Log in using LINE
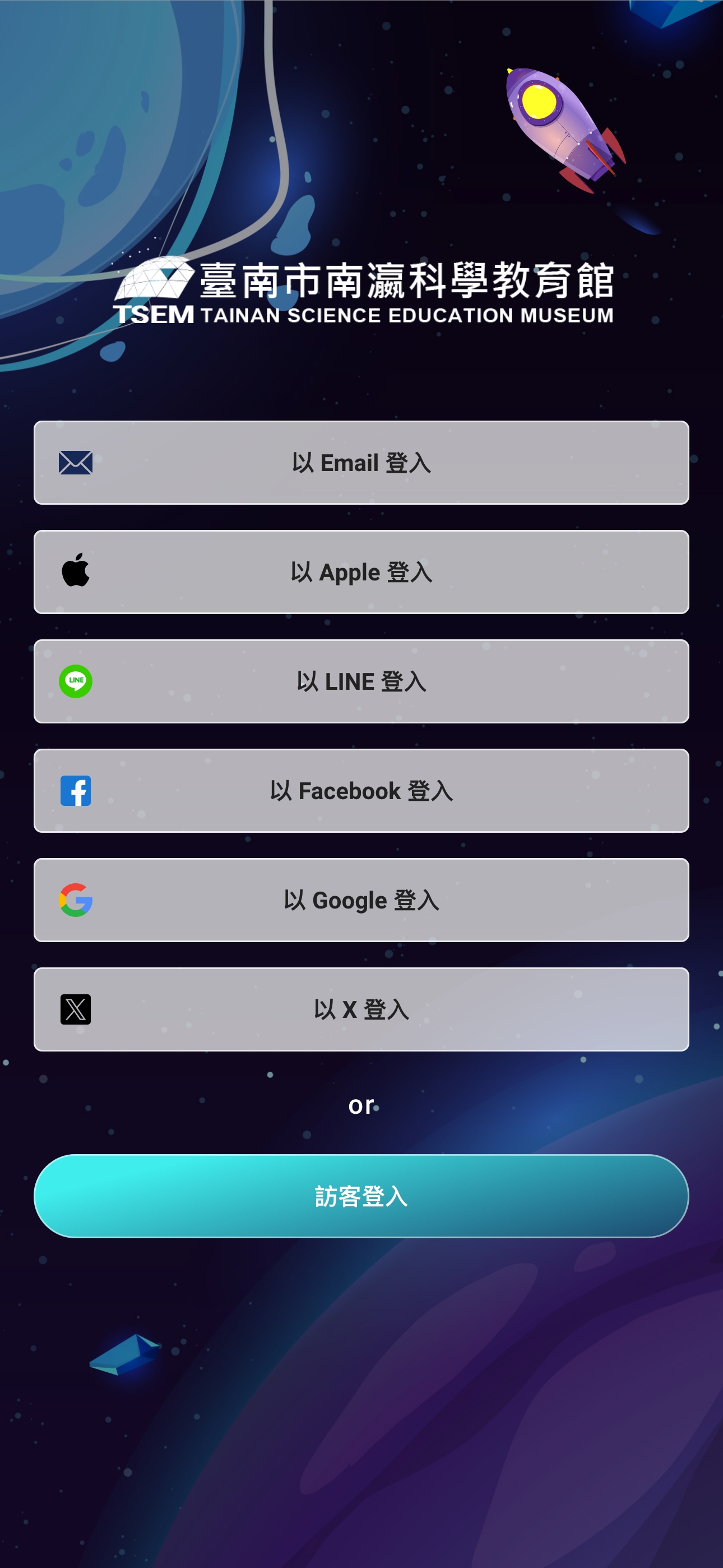Screen dimensions: 723x1568 coord(361,681)
